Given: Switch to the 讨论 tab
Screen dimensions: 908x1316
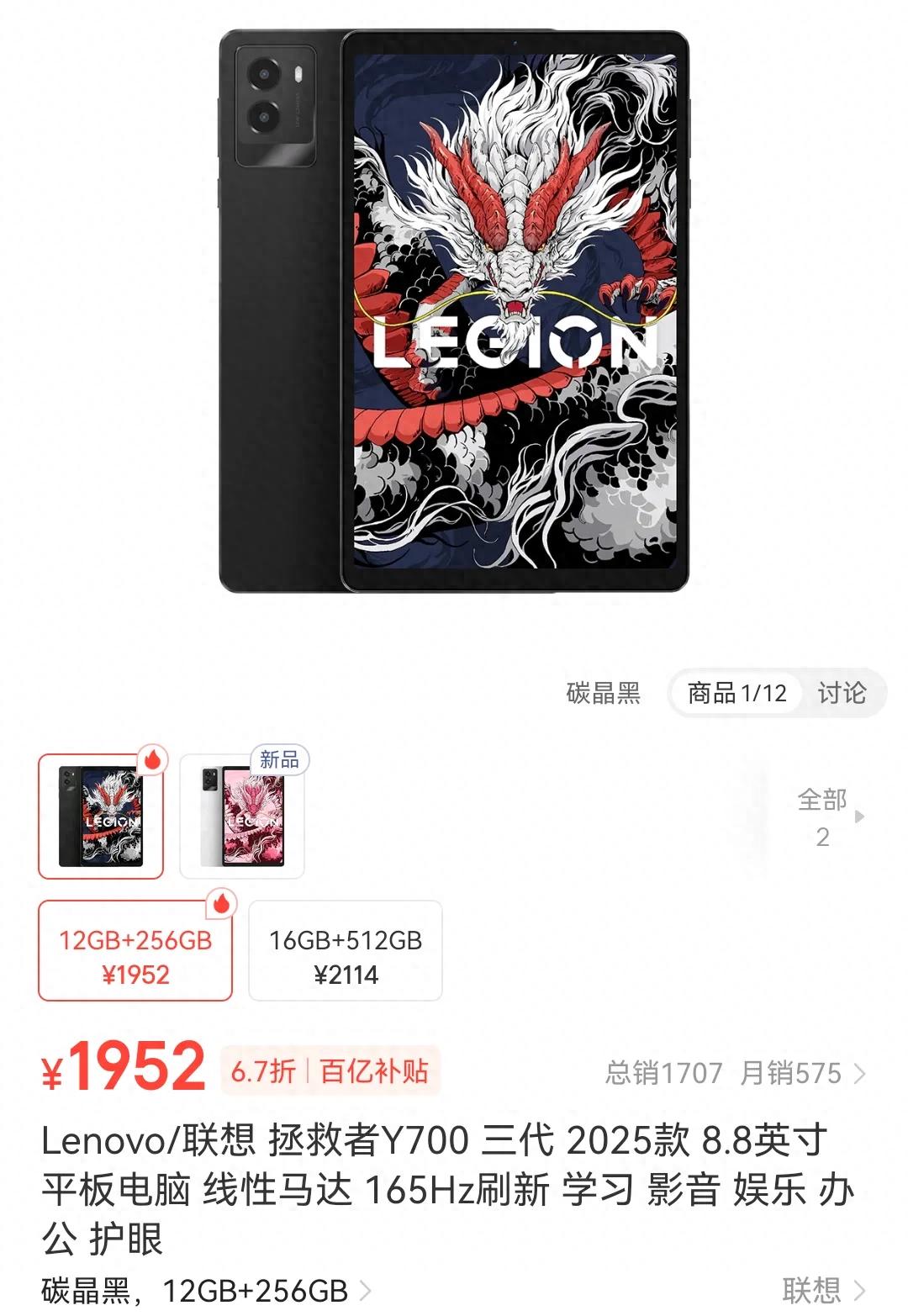Looking at the screenshot, I should click(x=842, y=693).
